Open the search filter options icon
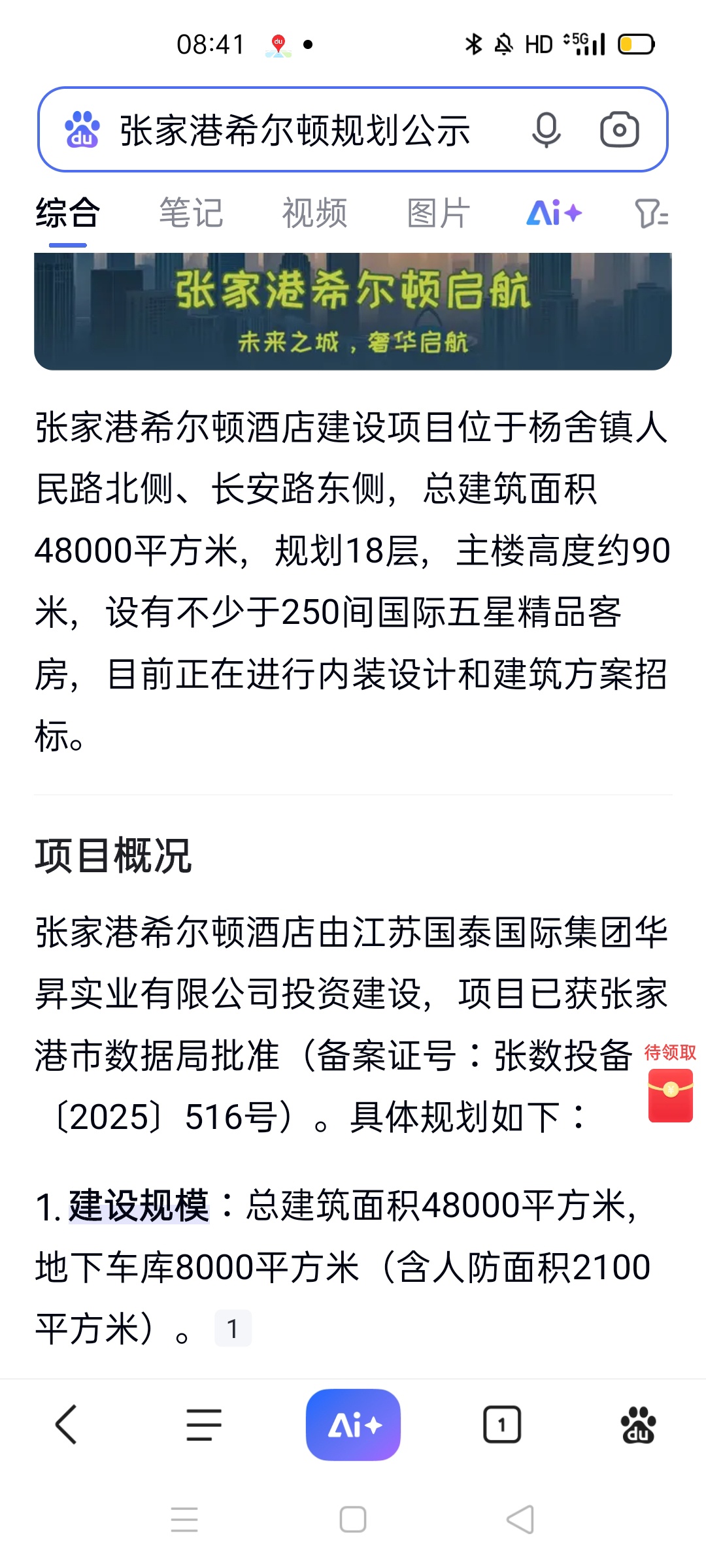This screenshot has width=706, height=1568. 651,213
